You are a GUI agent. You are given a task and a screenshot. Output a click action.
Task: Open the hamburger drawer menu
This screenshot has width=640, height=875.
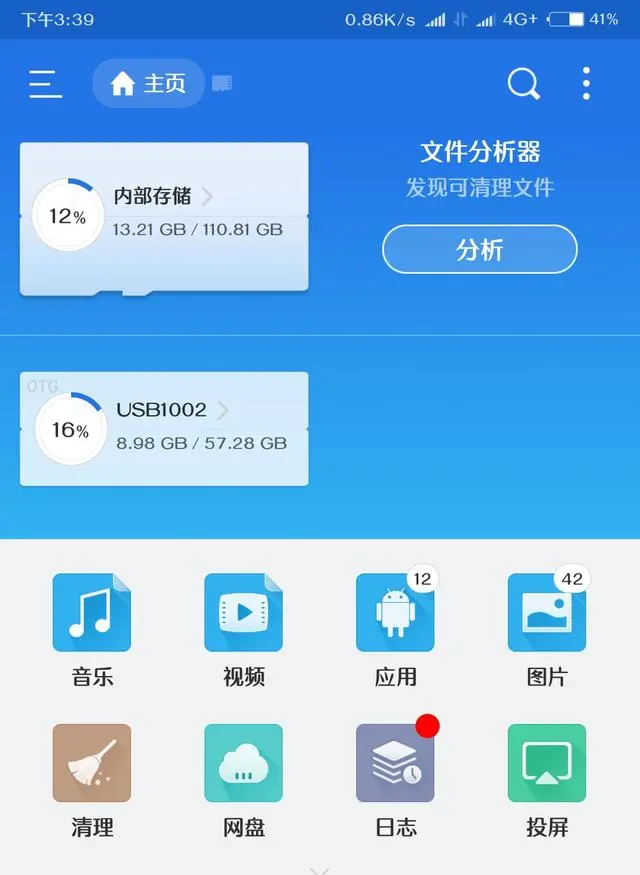tap(45, 84)
